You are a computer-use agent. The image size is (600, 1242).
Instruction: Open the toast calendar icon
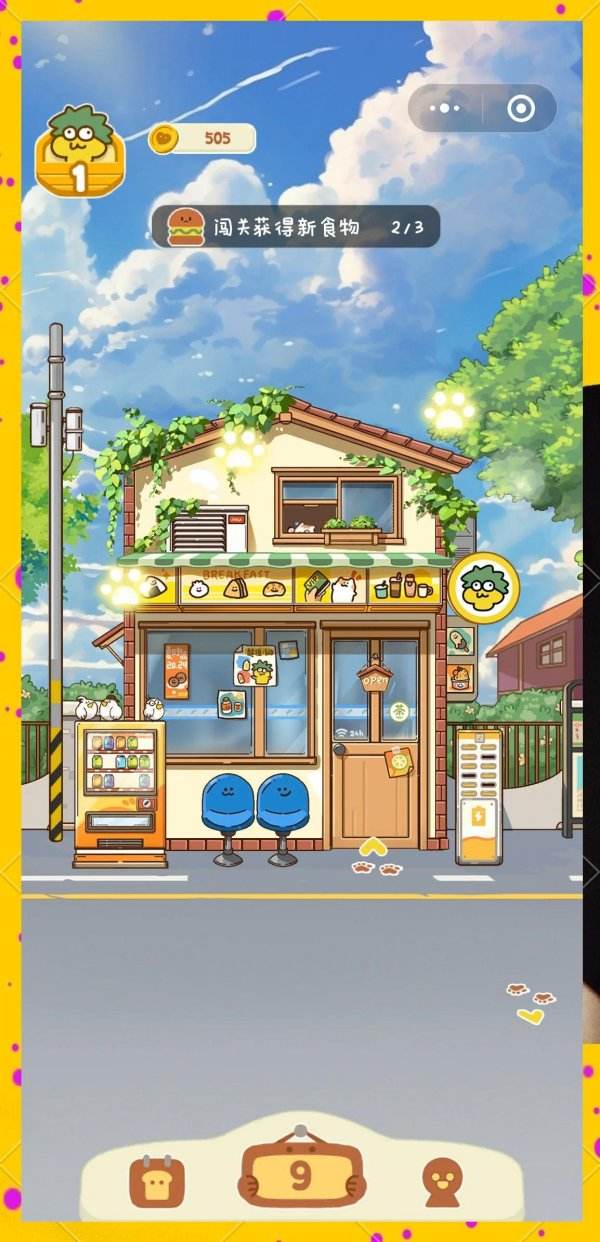[157, 1181]
